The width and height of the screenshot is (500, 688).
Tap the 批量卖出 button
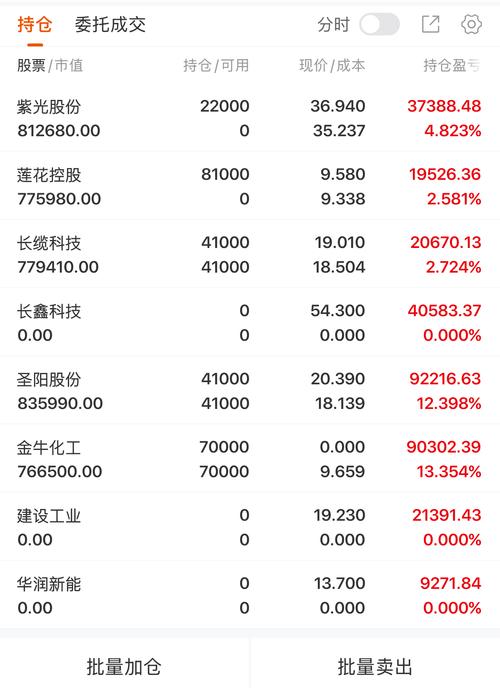tap(375, 666)
